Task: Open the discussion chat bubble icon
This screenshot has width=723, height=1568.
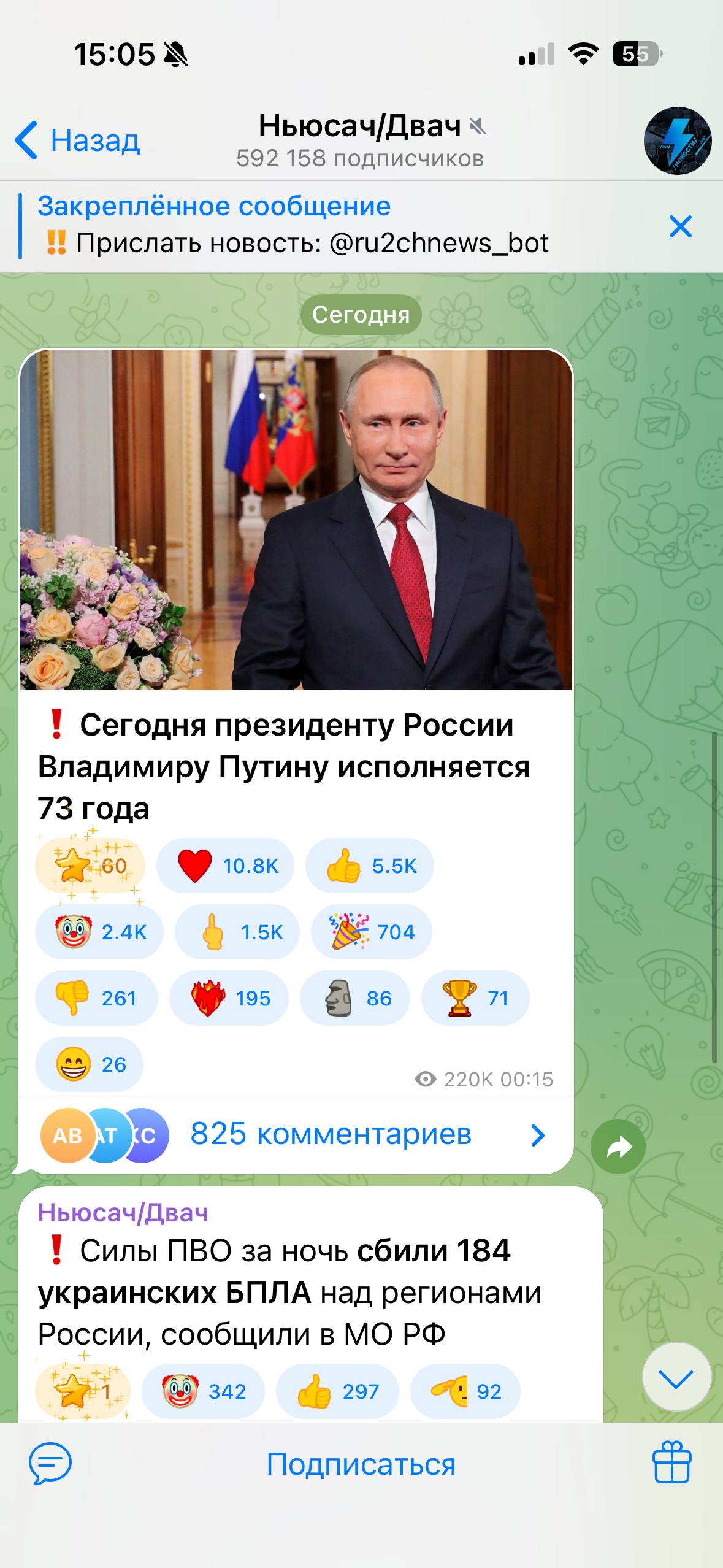Action: click(50, 1463)
